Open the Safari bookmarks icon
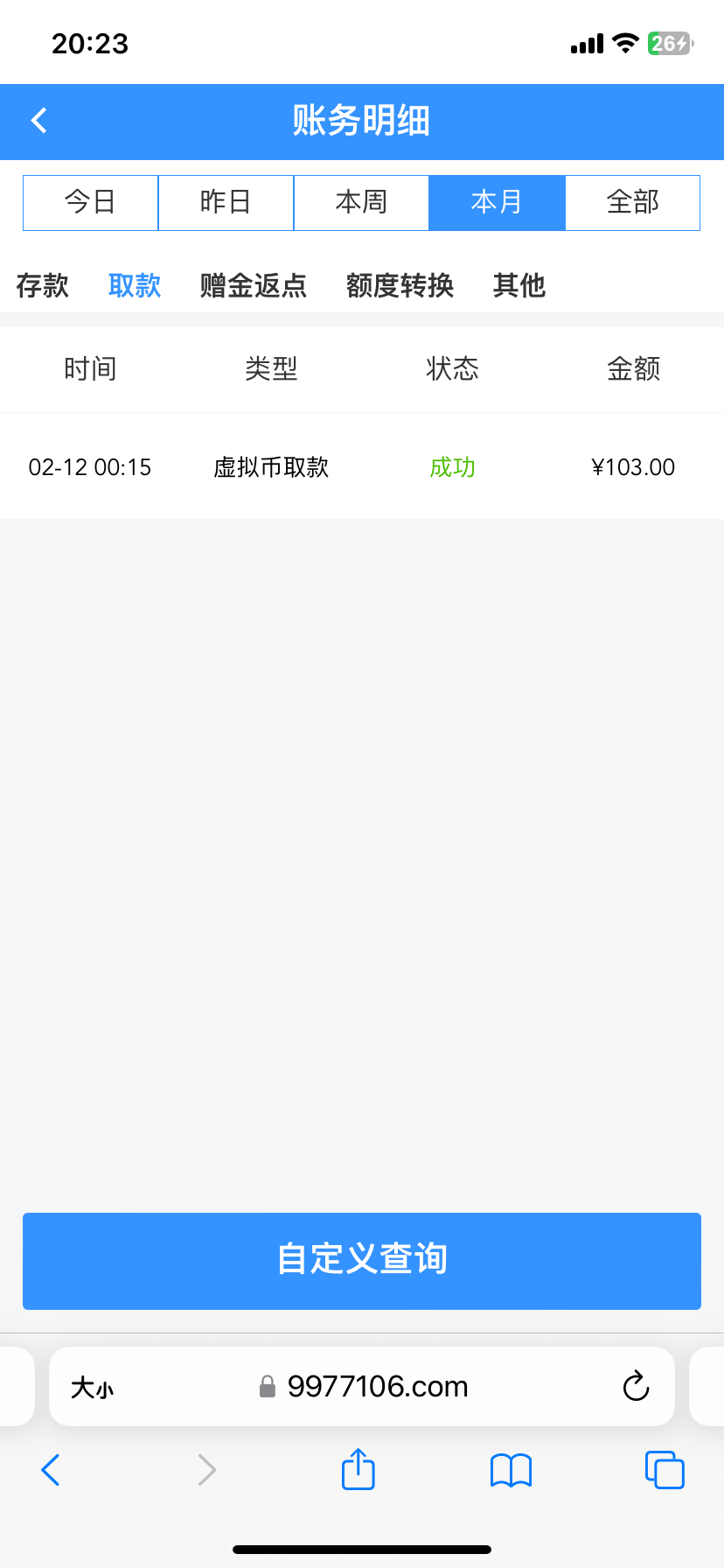This screenshot has width=724, height=1568. click(511, 1470)
